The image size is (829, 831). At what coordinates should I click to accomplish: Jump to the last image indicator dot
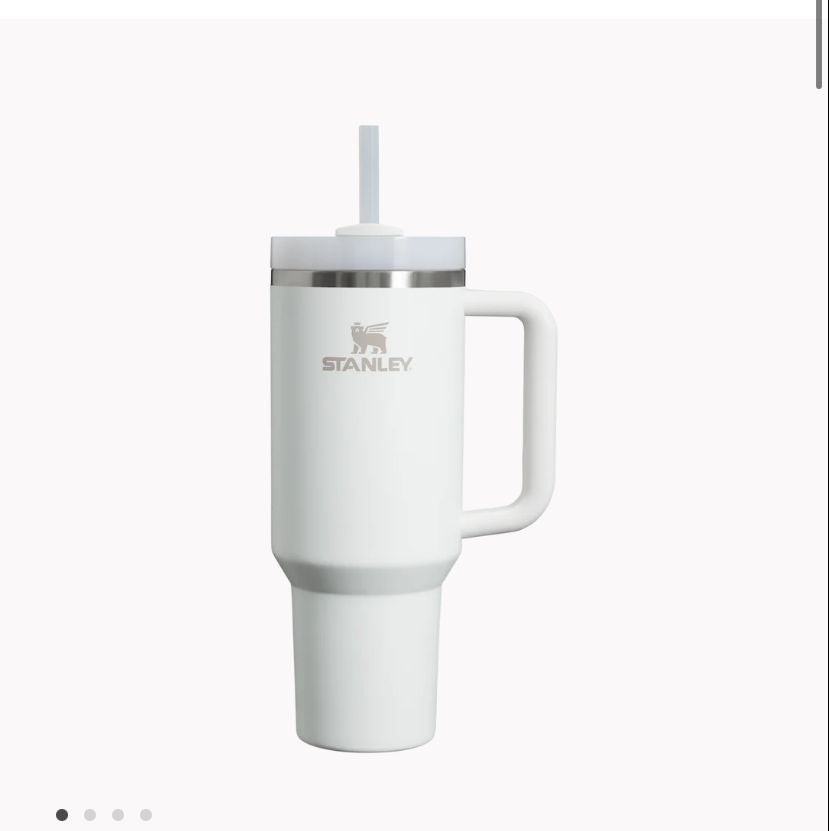(146, 815)
